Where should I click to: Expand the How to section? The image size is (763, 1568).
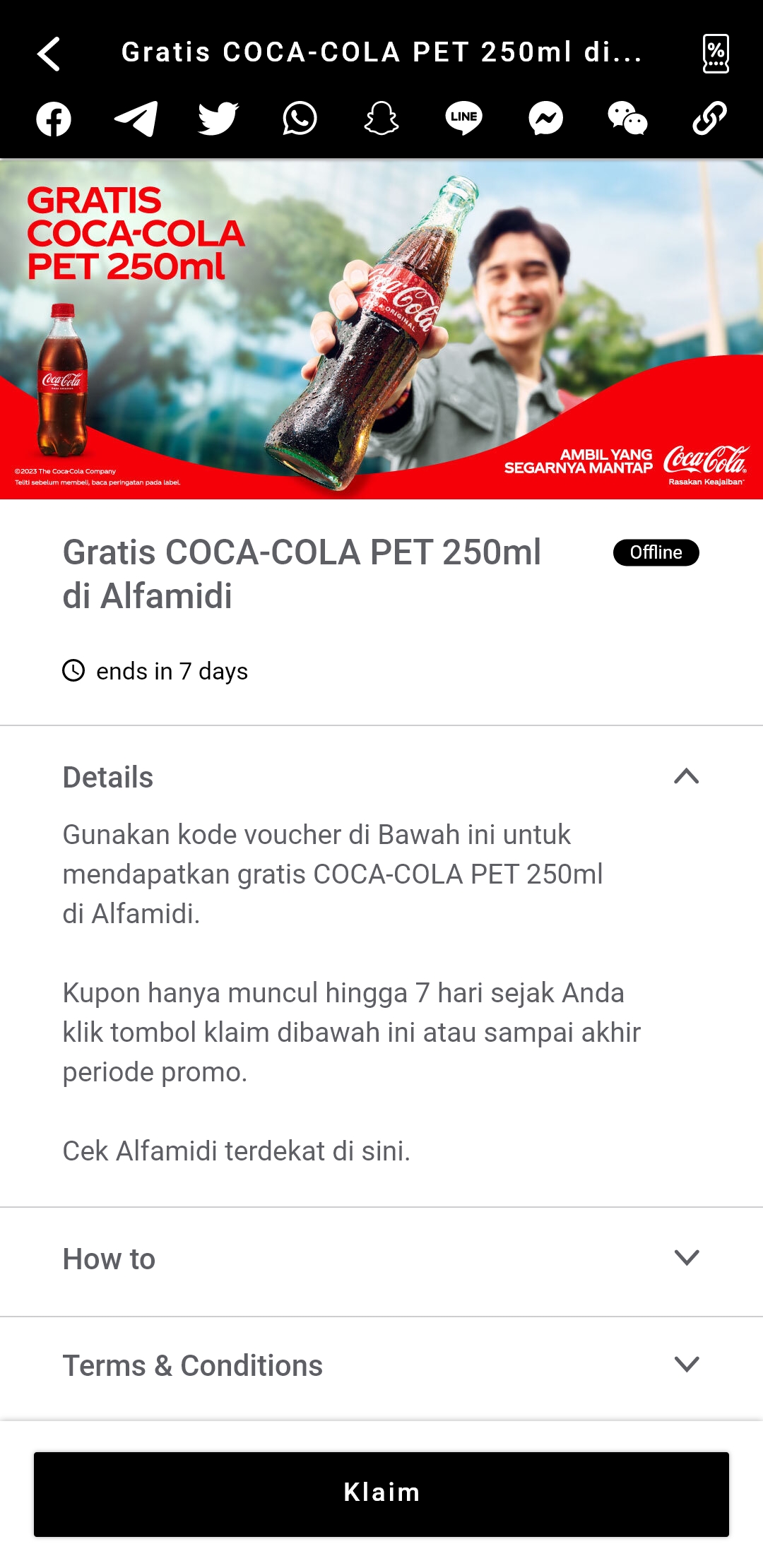381,1259
